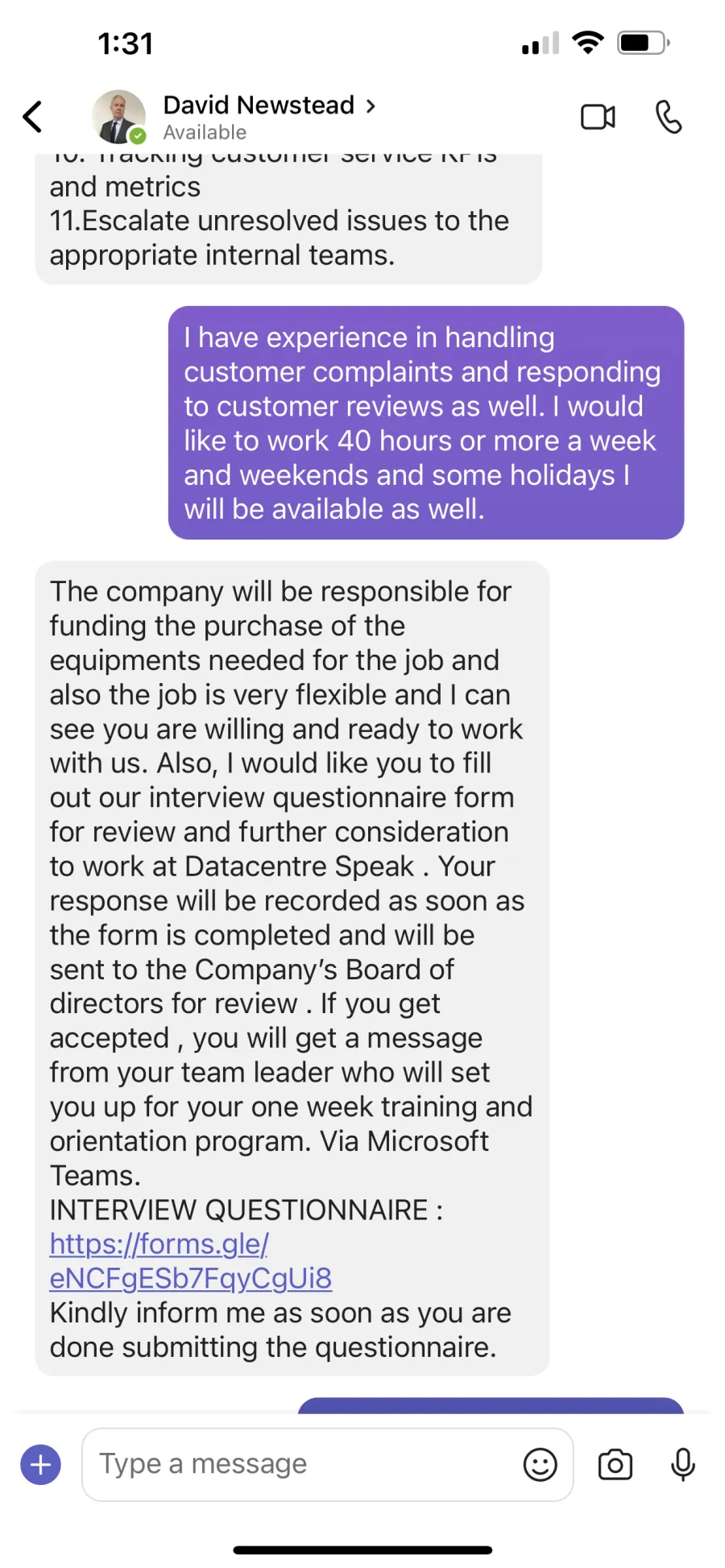Viewport: 725px width, 1568px height.
Task: Open the camera to send a photo
Action: pyautogui.click(x=615, y=1465)
